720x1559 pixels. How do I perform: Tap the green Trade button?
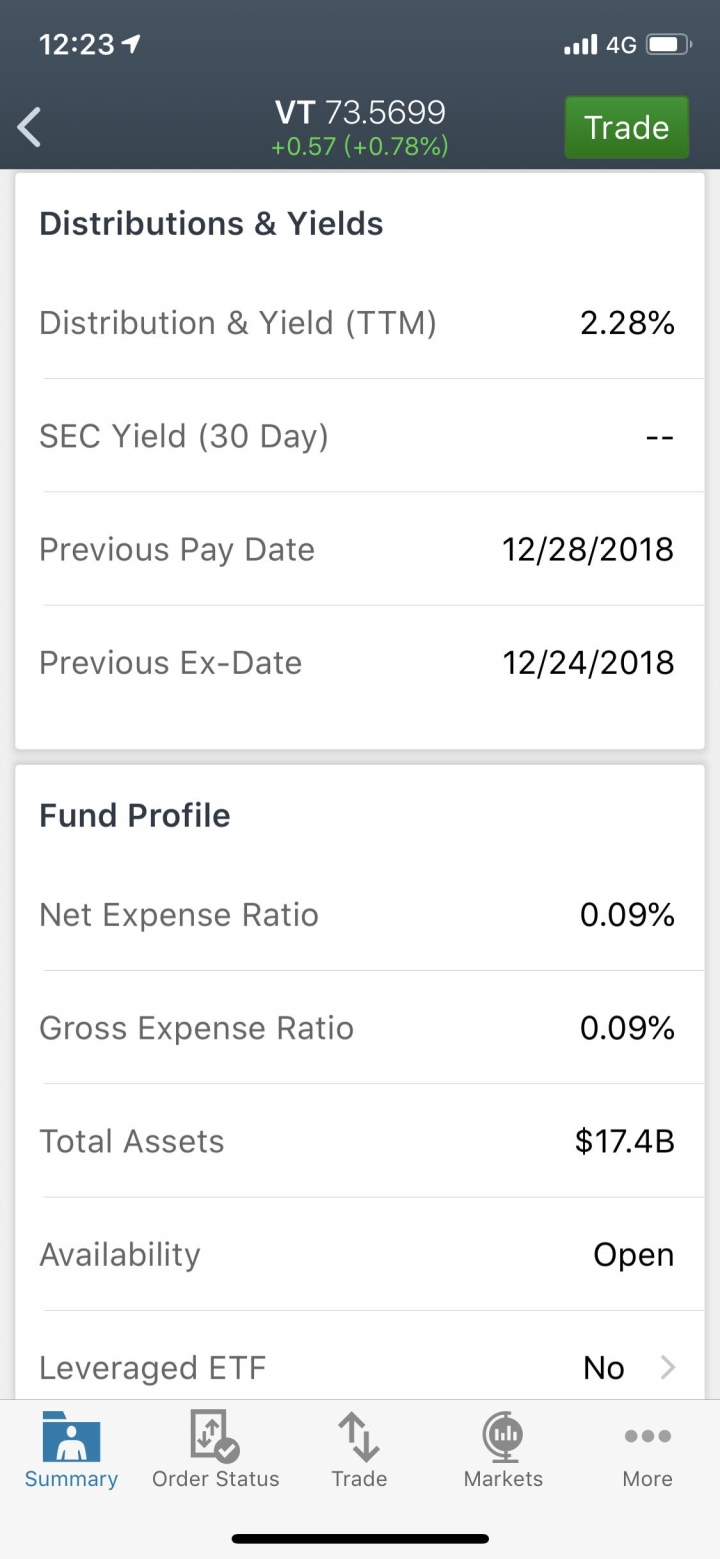(x=627, y=127)
